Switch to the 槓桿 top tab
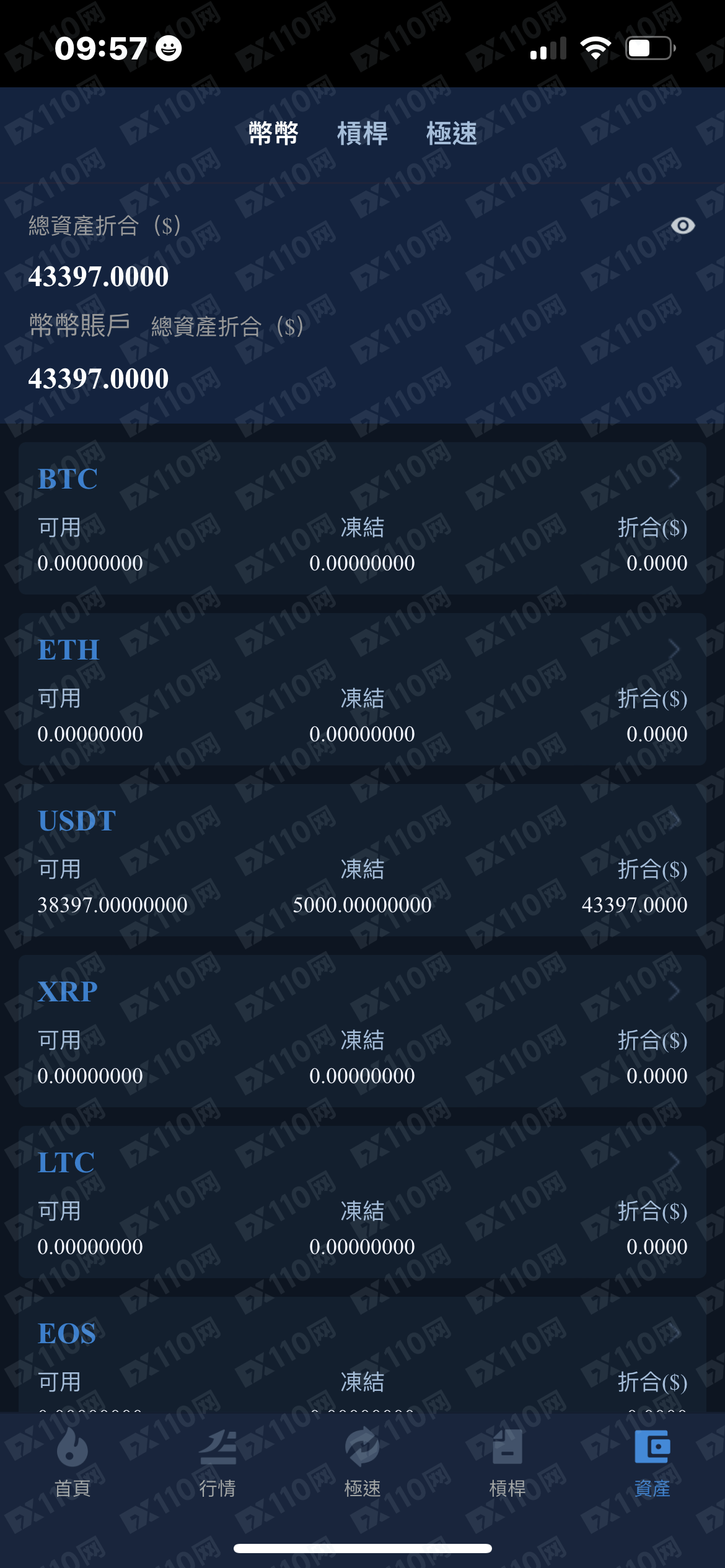This screenshot has width=725, height=1568. click(x=362, y=133)
